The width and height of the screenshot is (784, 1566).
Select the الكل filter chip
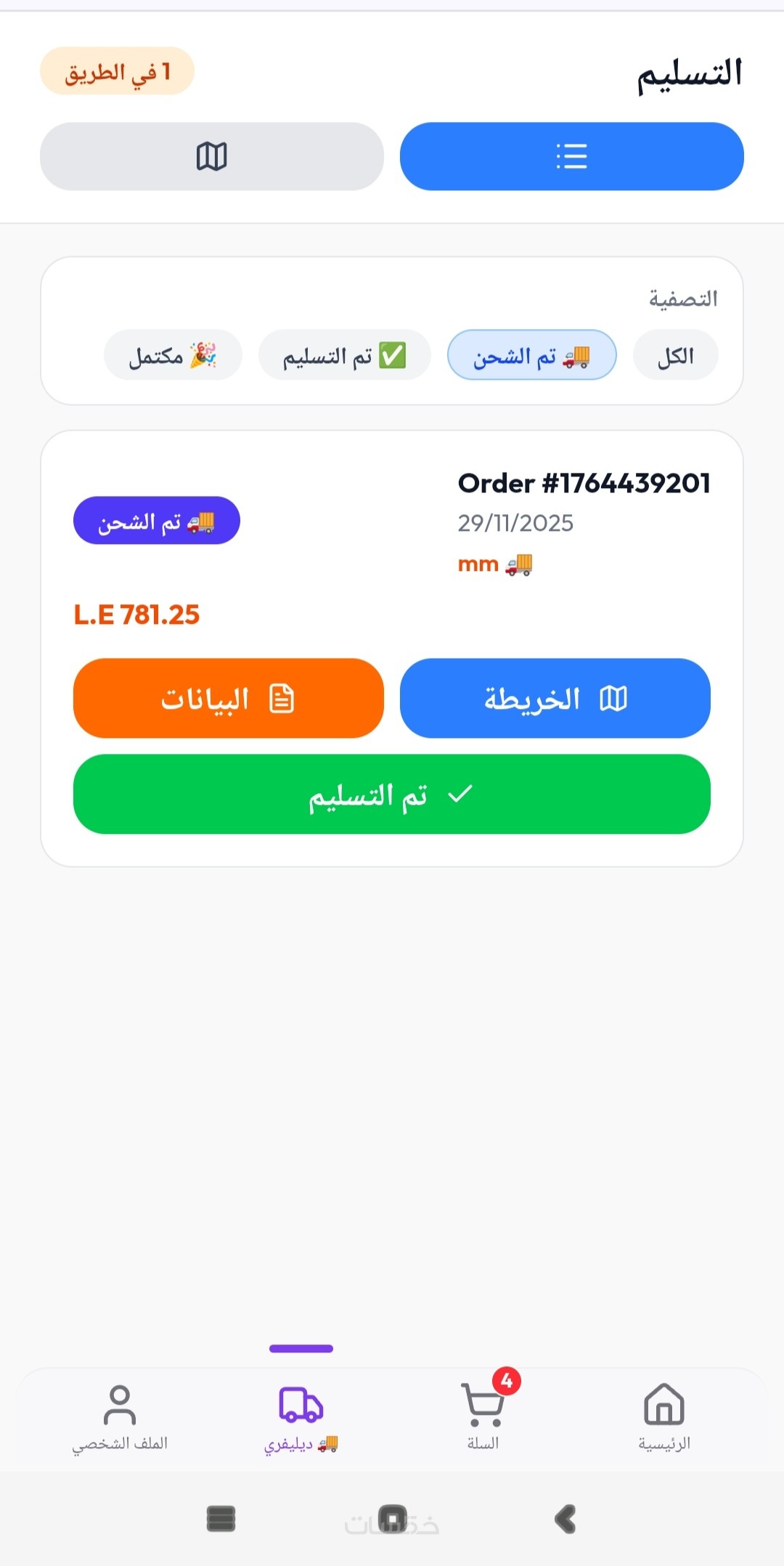(675, 356)
